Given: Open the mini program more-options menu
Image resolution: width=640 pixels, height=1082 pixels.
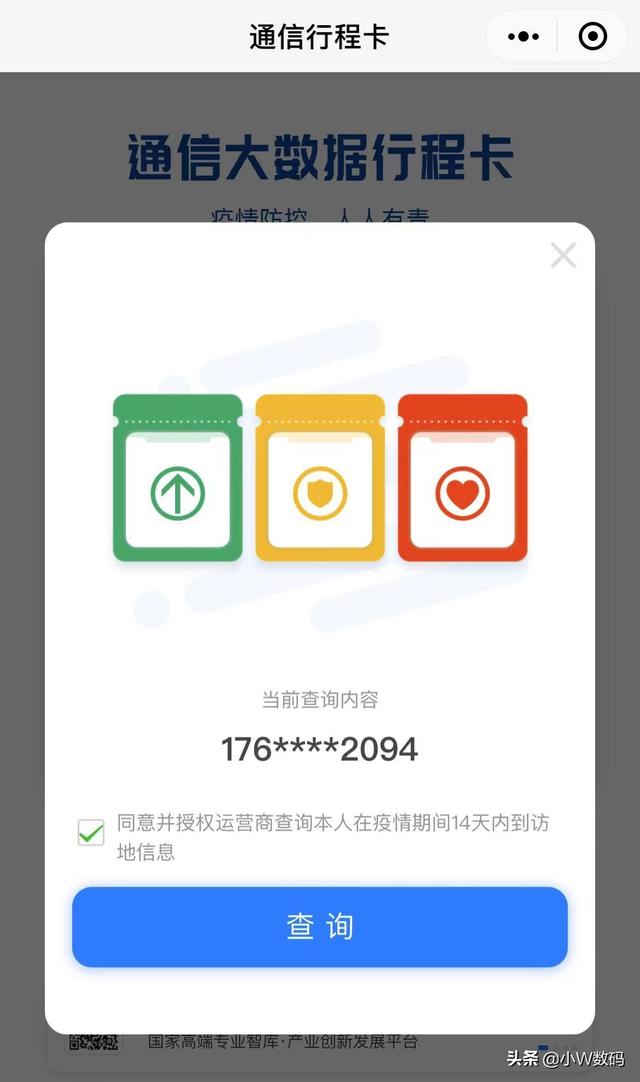Looking at the screenshot, I should (523, 37).
